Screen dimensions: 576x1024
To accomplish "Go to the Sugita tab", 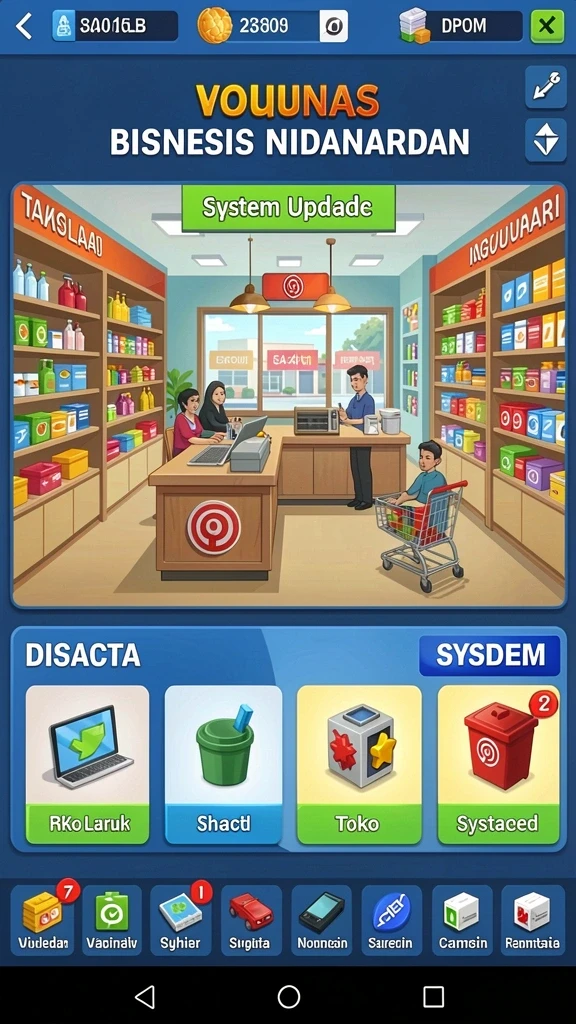I will (x=251, y=920).
